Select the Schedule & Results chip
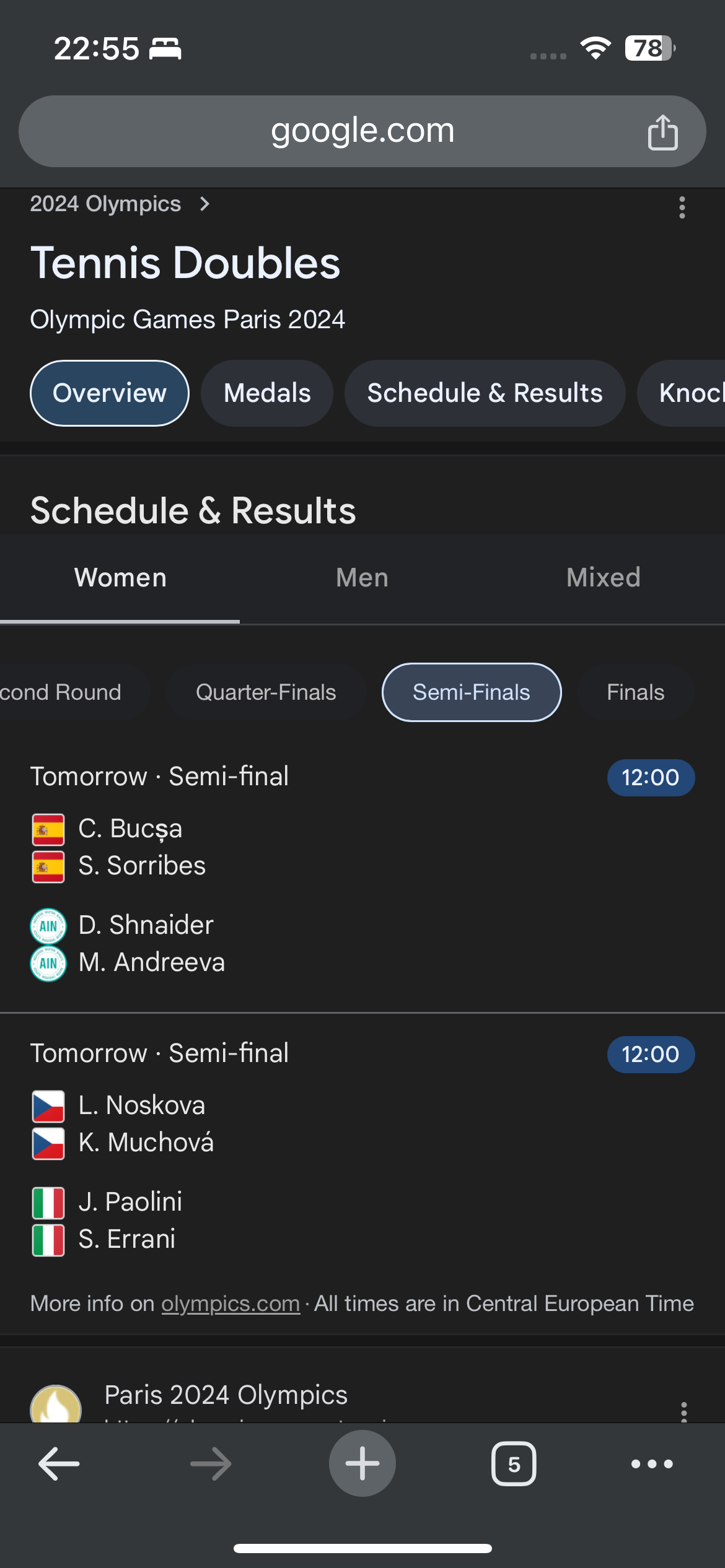The width and height of the screenshot is (725, 1568). click(485, 393)
